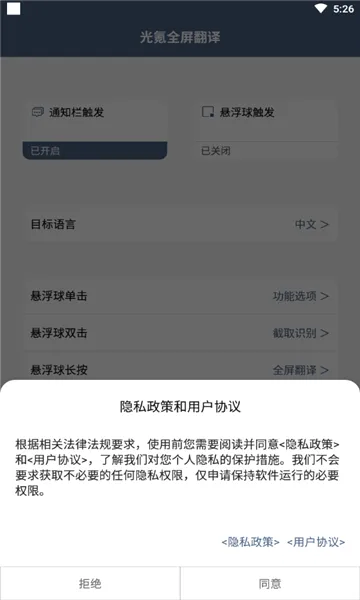This screenshot has width=360, height=600.
Task: Open the <隐私政策> link above the buttons
Action: tap(251, 542)
